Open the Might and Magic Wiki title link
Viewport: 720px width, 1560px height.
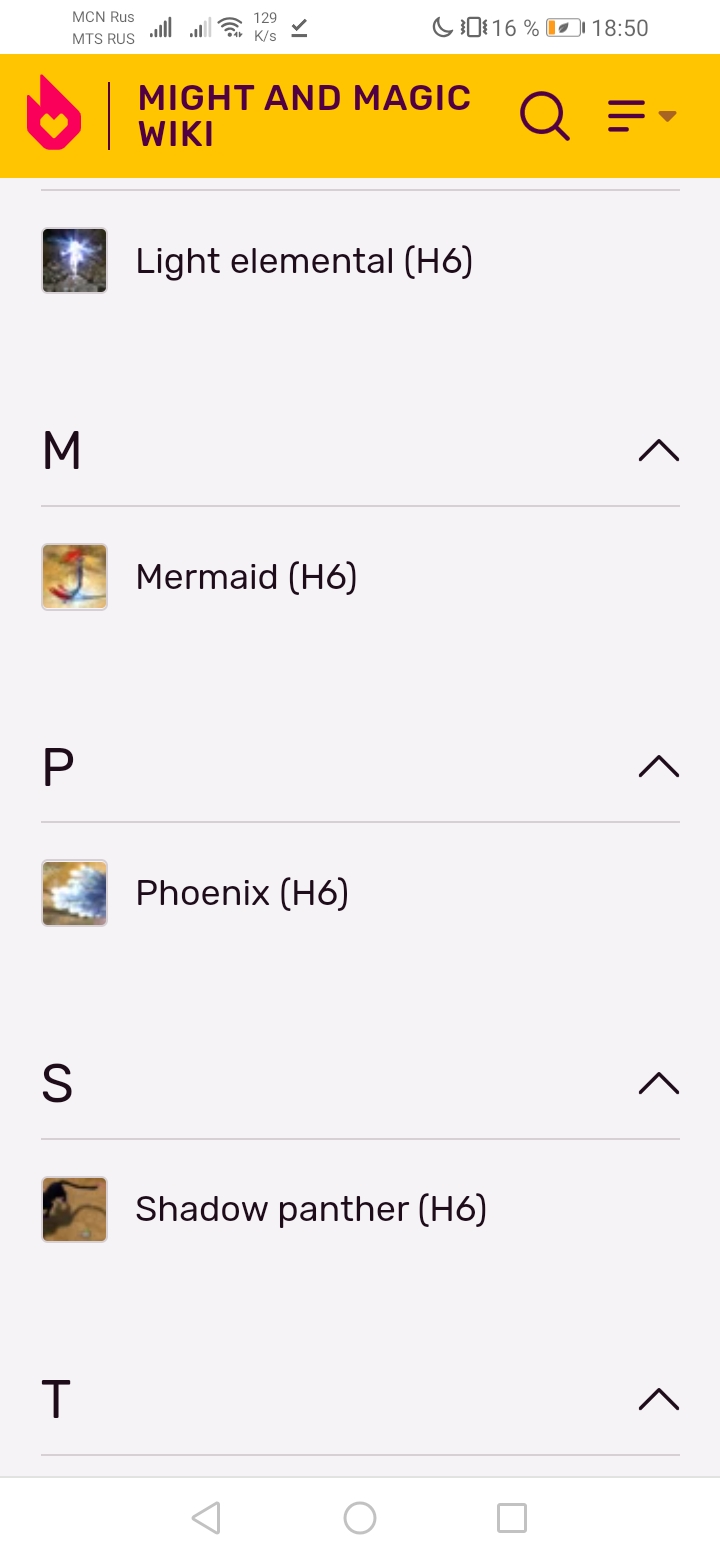click(304, 115)
